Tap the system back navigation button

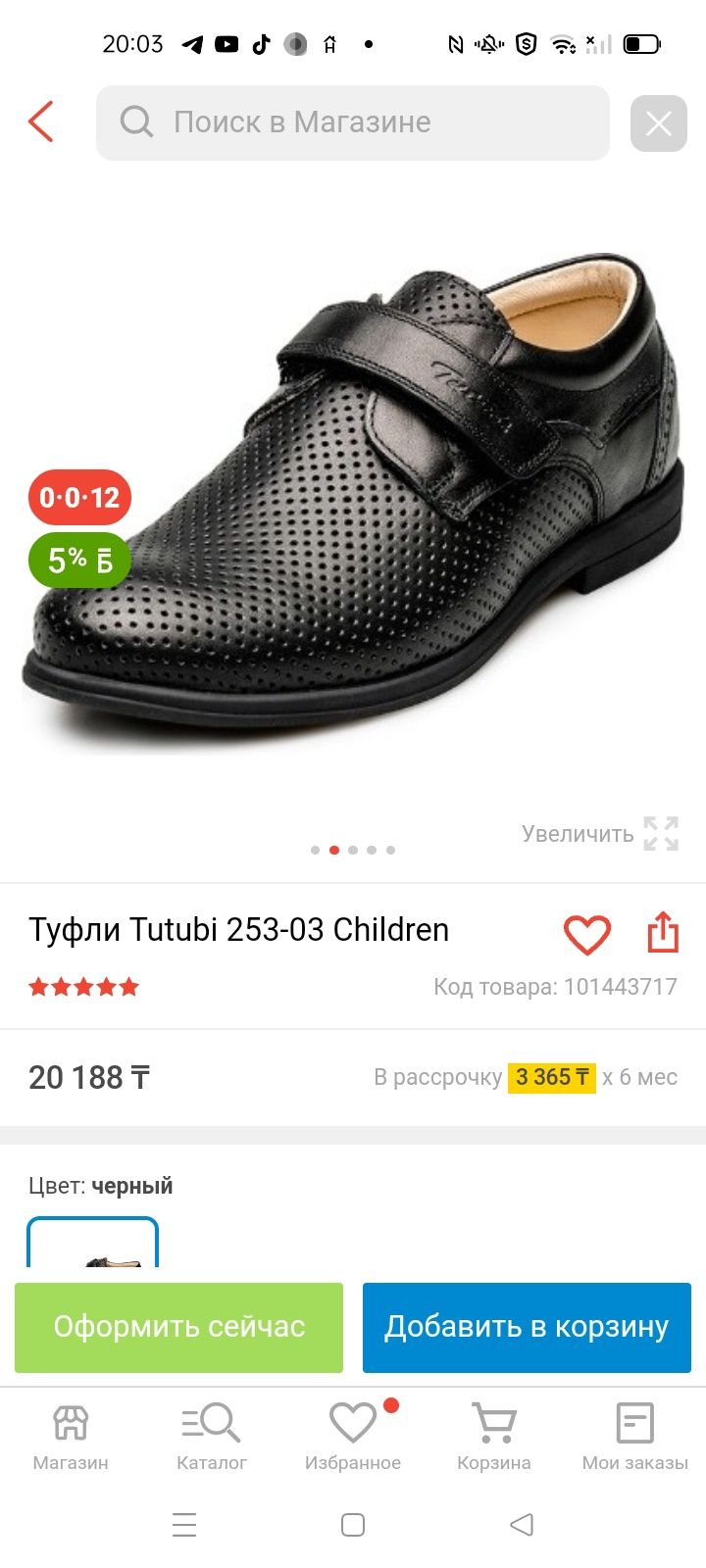pyautogui.click(x=522, y=1525)
